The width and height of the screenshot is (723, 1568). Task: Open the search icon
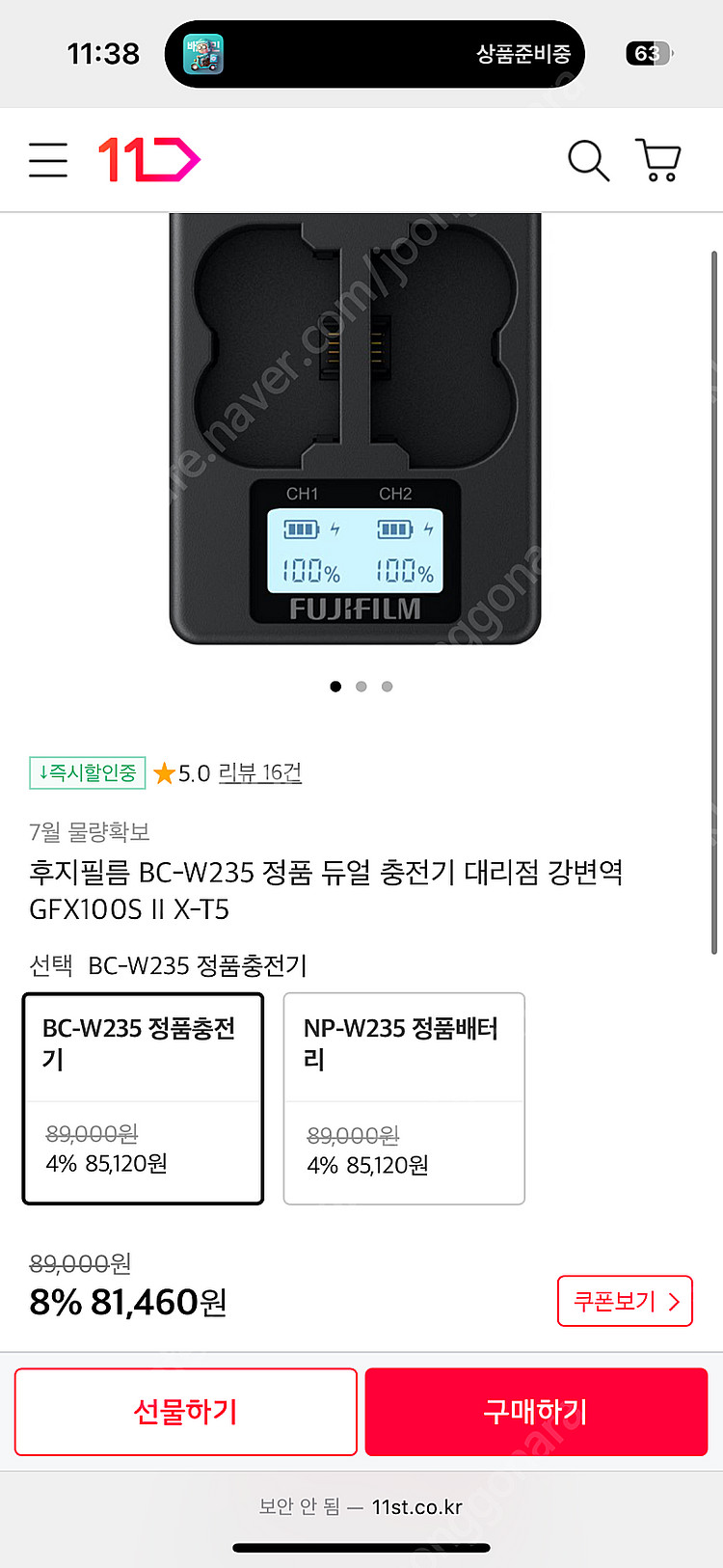(x=588, y=160)
